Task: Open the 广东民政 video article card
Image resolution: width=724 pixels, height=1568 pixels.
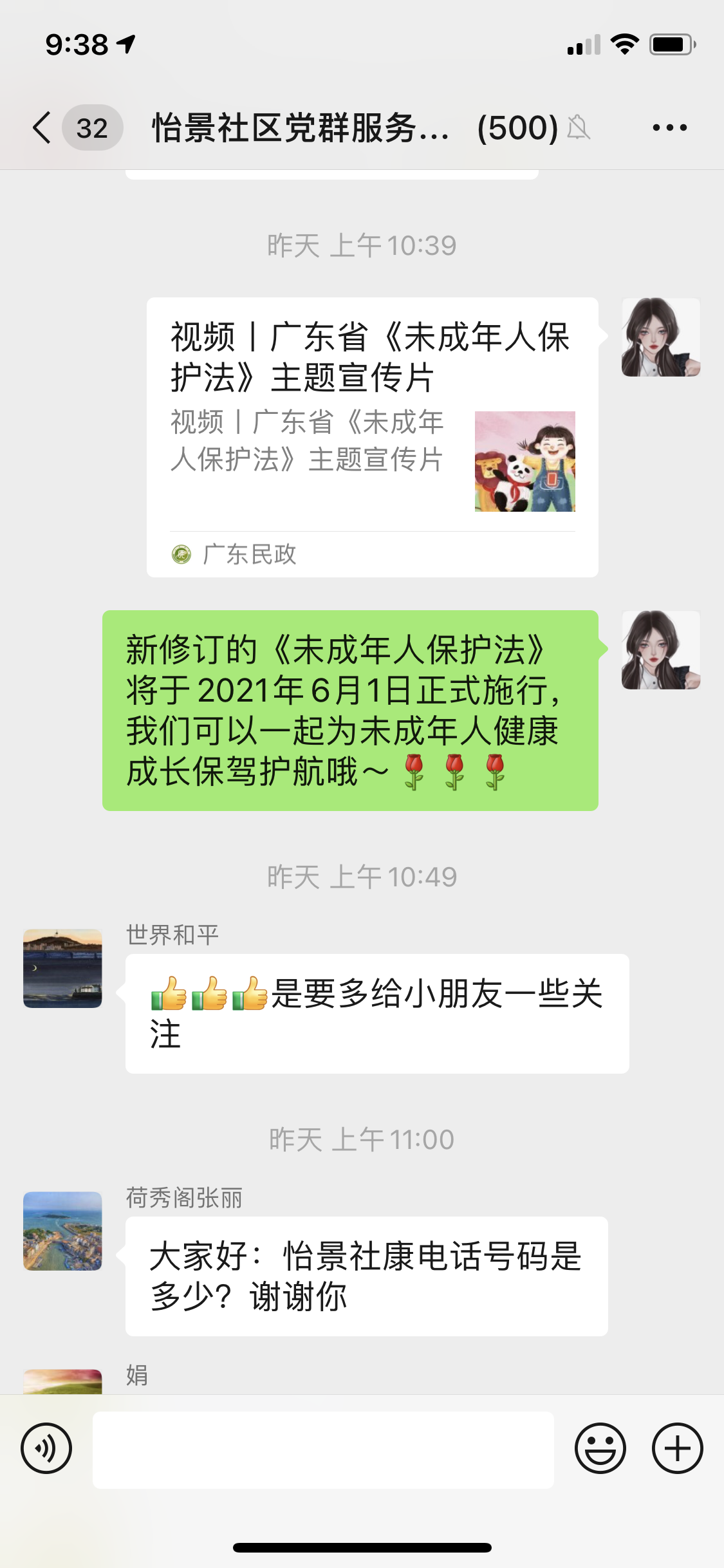Action: [x=372, y=436]
